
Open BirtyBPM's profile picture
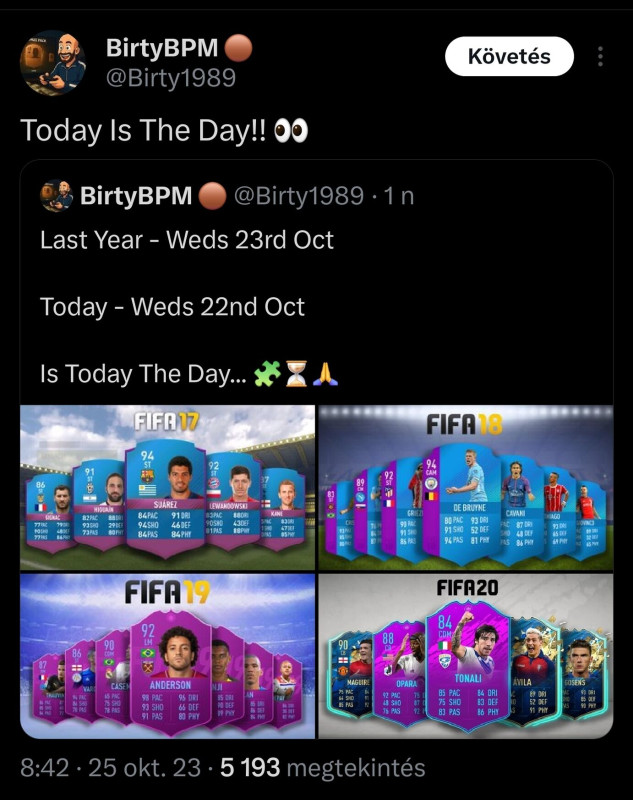pyautogui.click(x=53, y=62)
